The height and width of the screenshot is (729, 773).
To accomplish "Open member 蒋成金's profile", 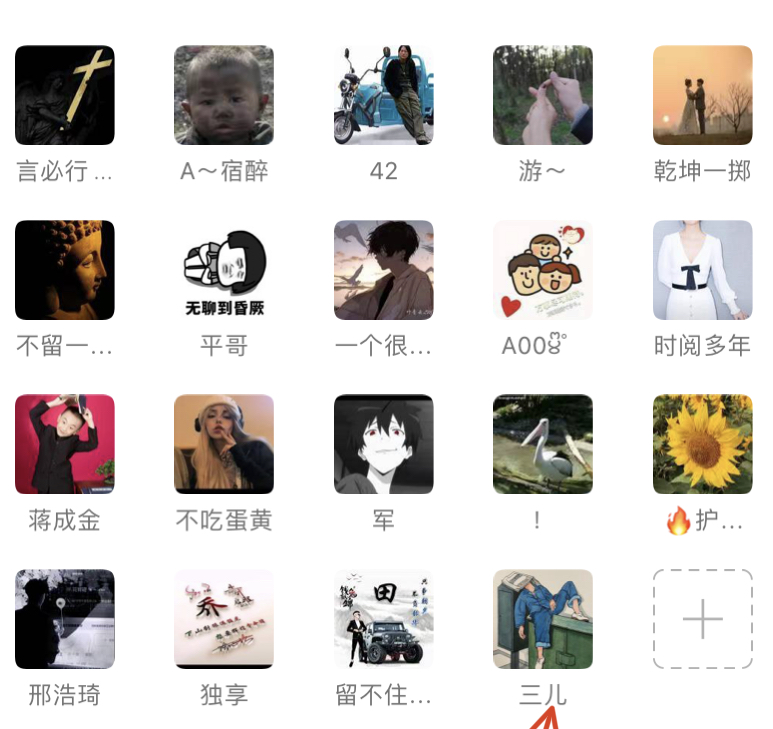I will pos(65,444).
